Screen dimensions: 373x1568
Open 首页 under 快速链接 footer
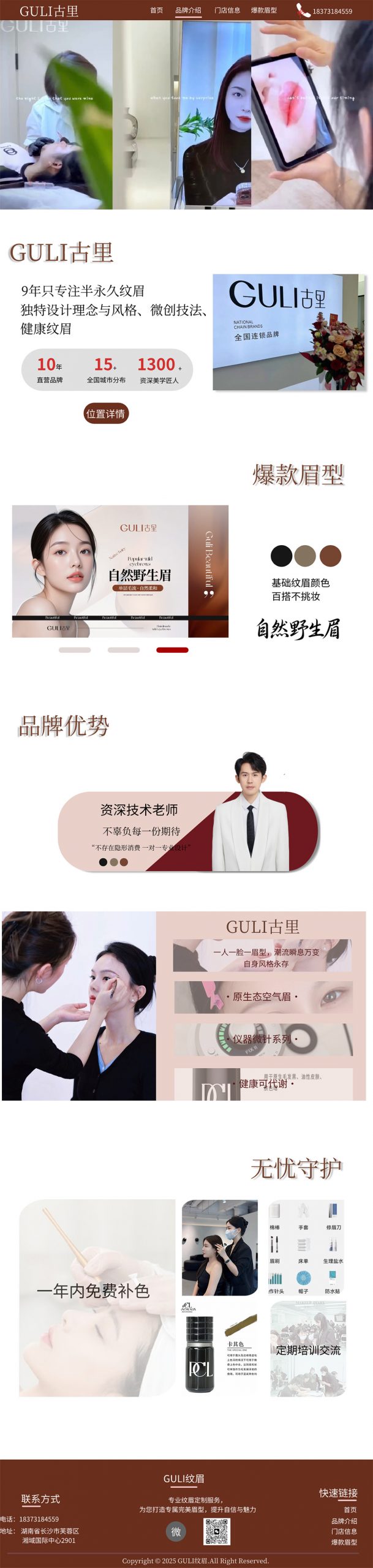click(x=350, y=1510)
